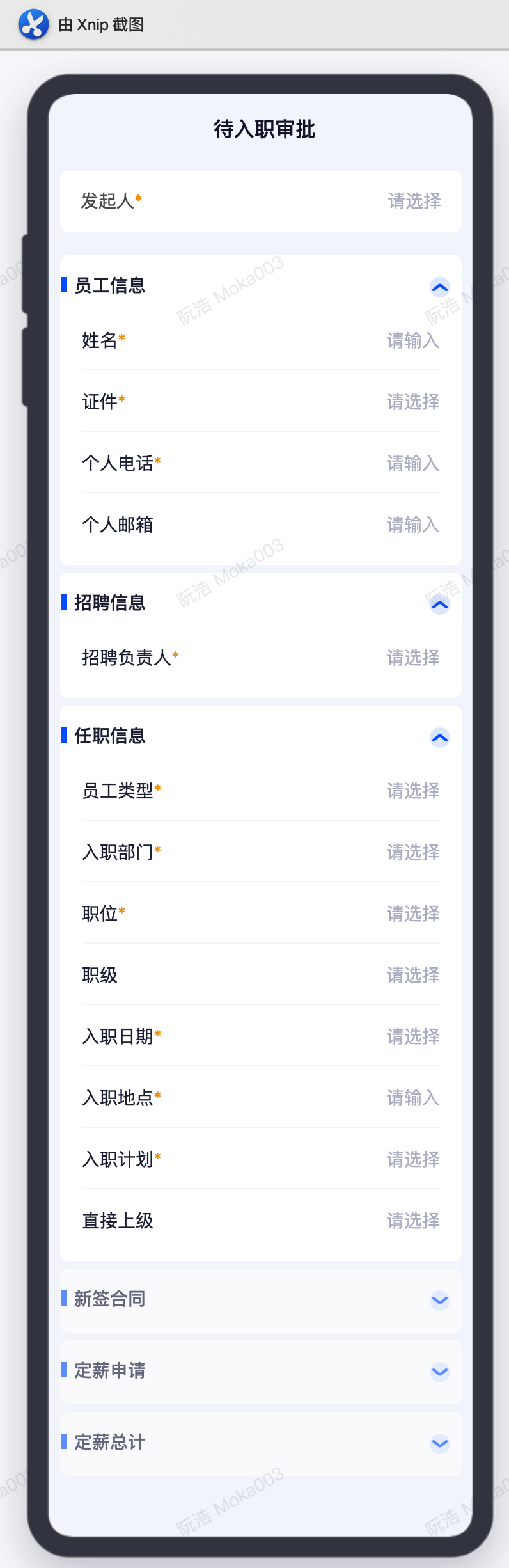This screenshot has height=1568, width=509.
Task: Select the 直接上级
Action: [412, 1221]
